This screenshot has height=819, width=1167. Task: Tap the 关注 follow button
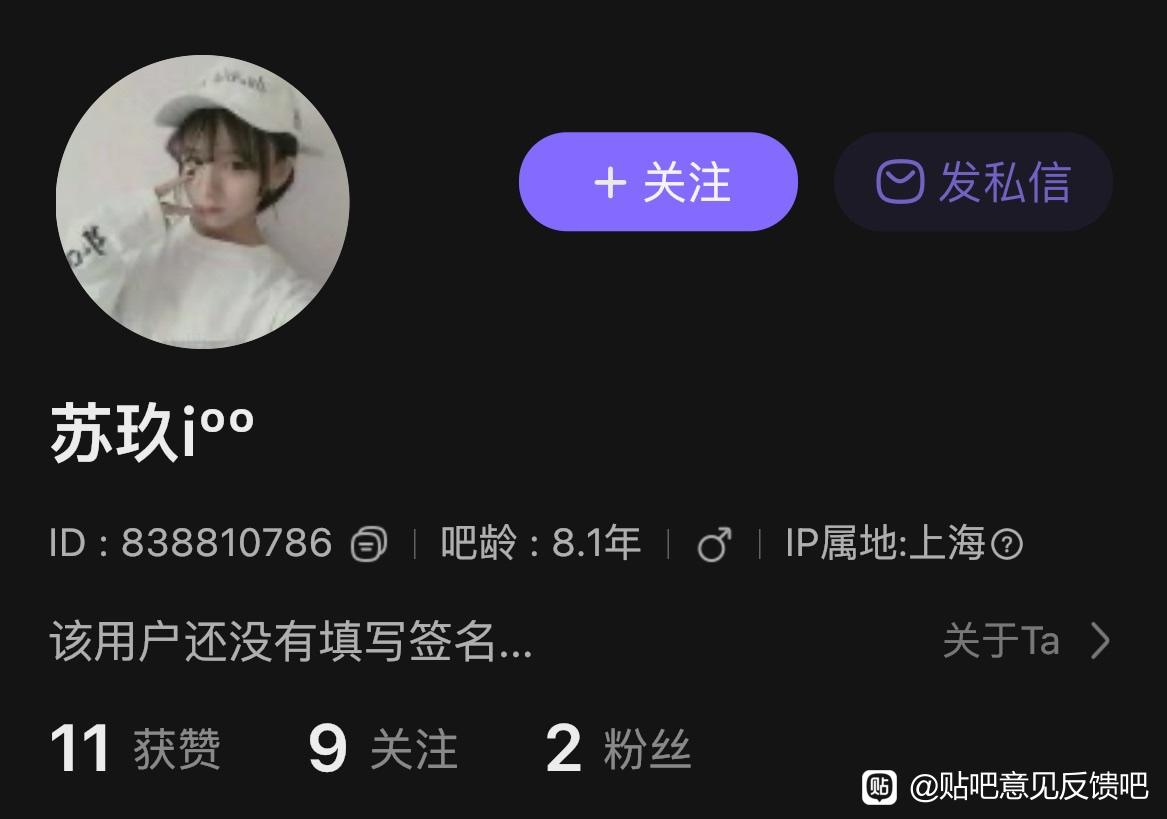pyautogui.click(x=657, y=182)
